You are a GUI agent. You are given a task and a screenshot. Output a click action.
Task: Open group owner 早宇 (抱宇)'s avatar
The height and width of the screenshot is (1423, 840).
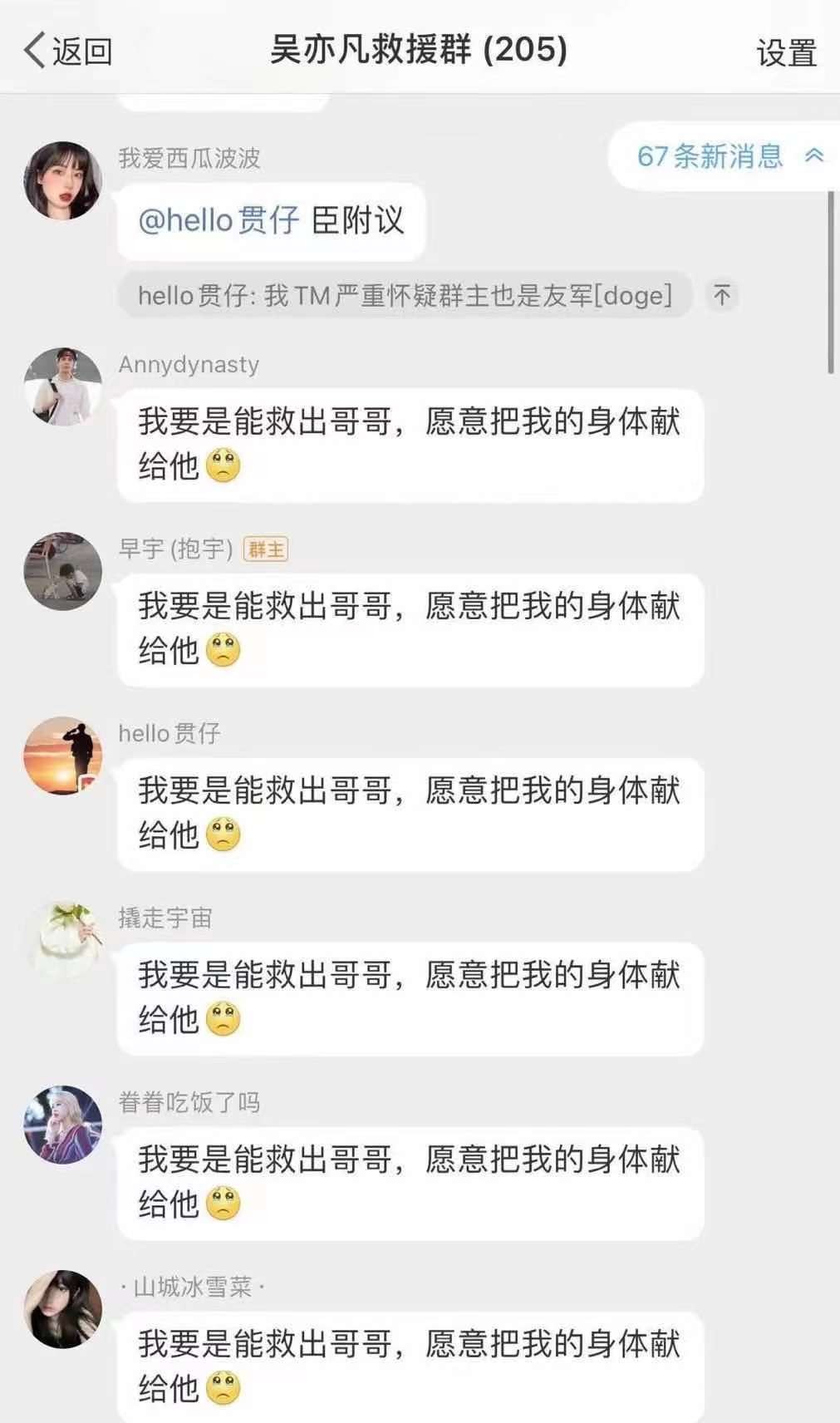point(62,569)
